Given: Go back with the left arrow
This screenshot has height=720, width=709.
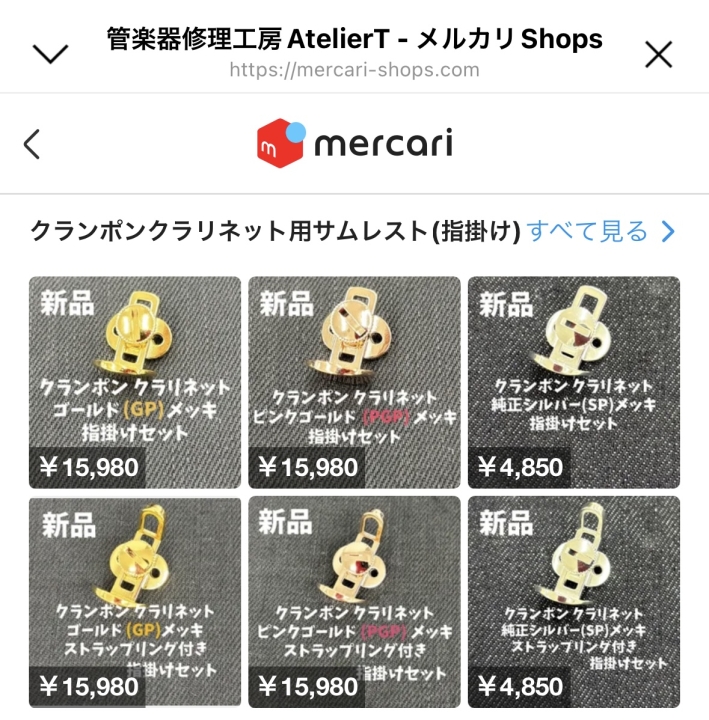Looking at the screenshot, I should pos(33,144).
